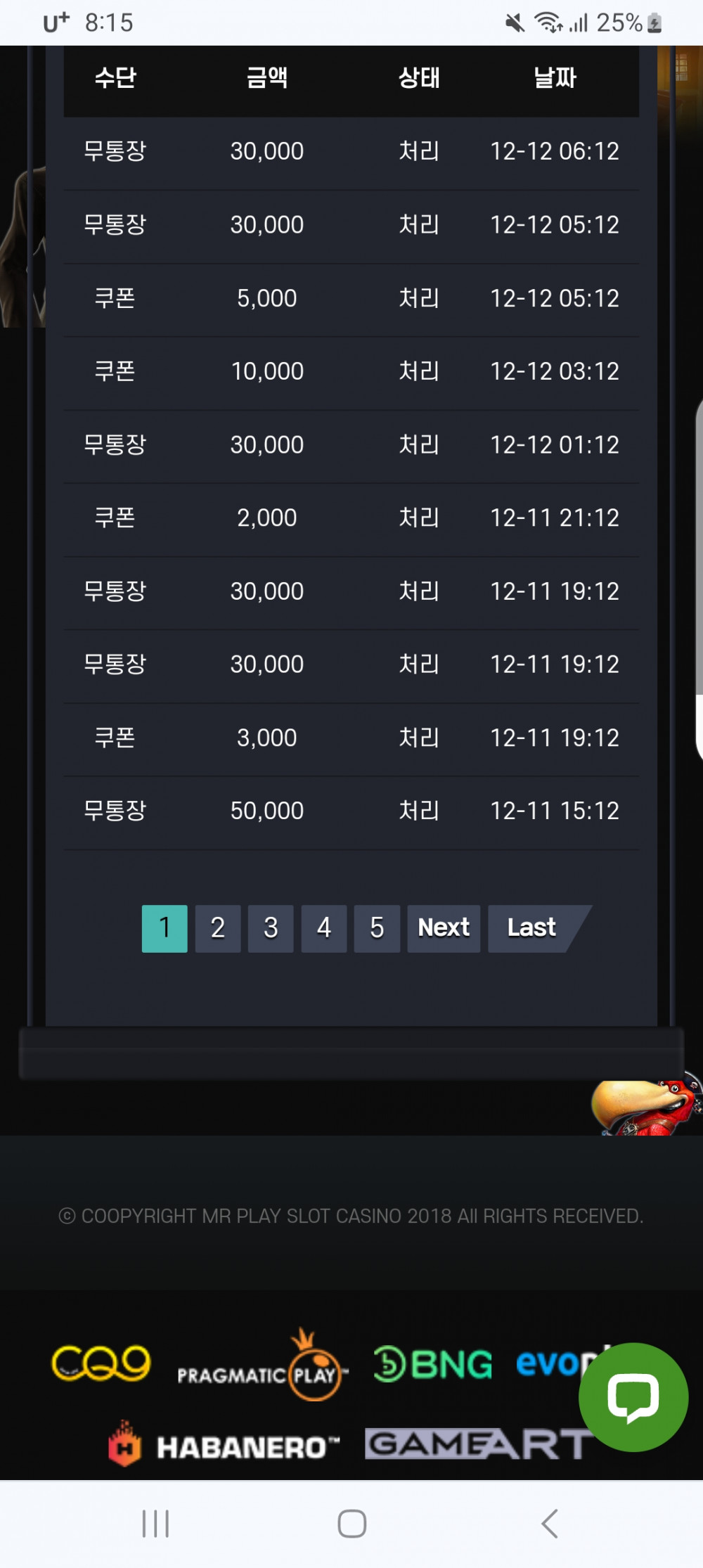This screenshot has height=1568, width=703.
Task: Go to page 3 of history
Action: coord(271,928)
